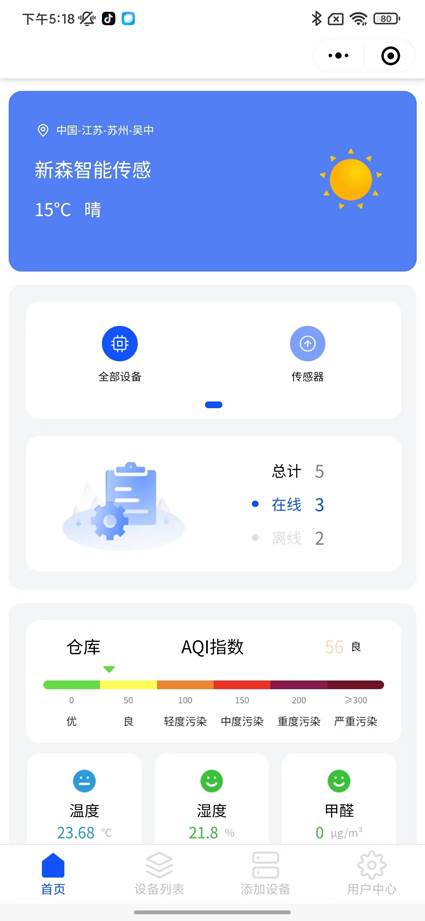
Task: Tap the 离线 offline device count
Action: point(288,538)
